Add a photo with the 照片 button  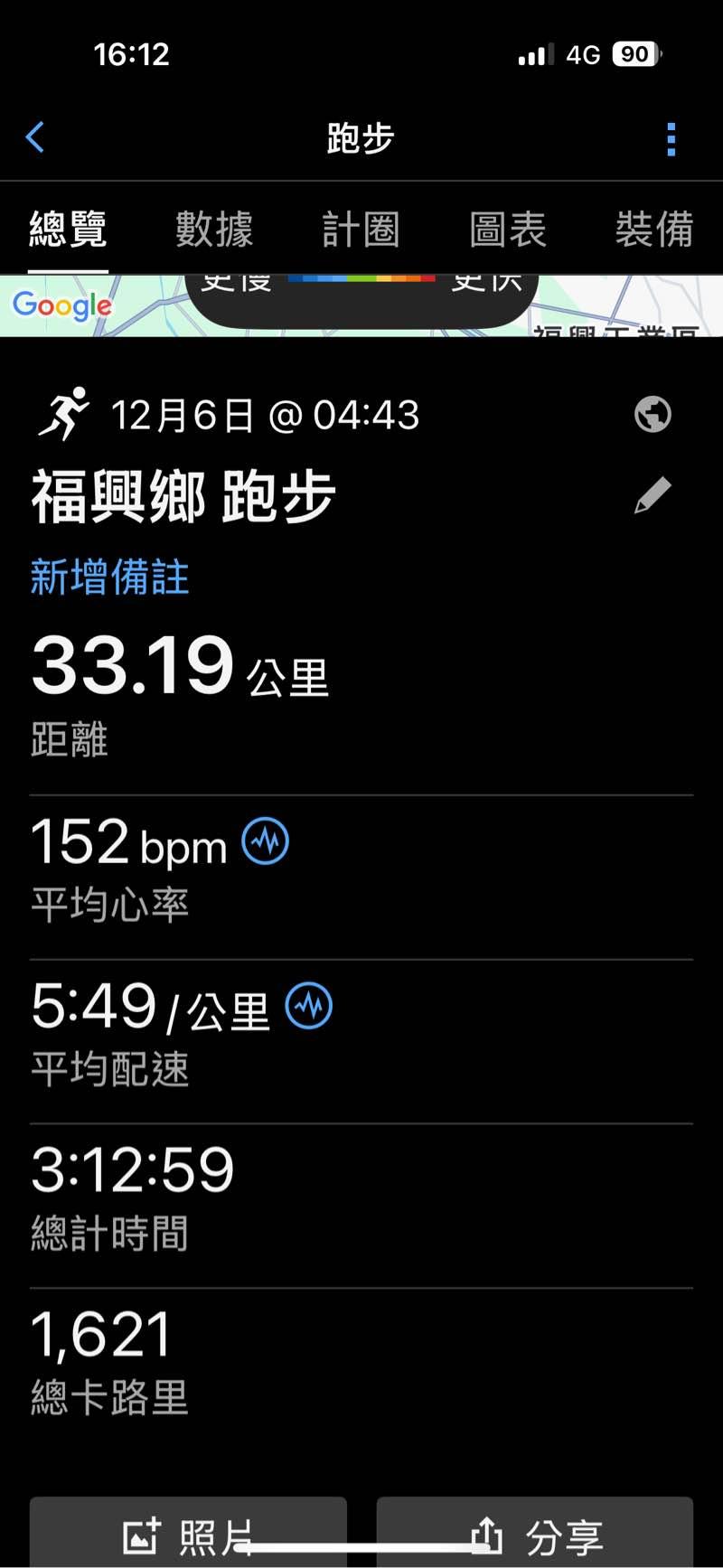pos(188,1535)
